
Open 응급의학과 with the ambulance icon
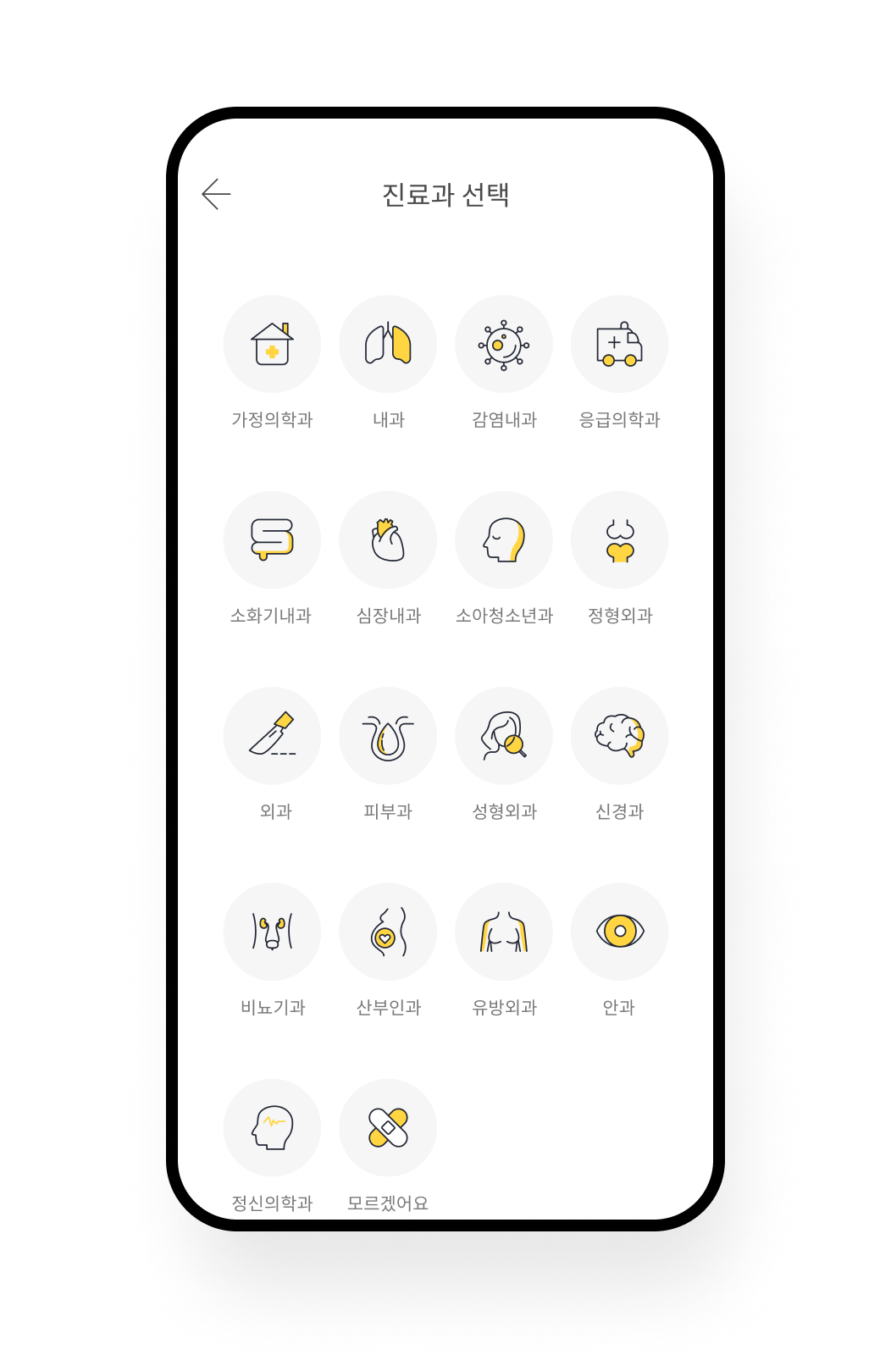(x=619, y=345)
